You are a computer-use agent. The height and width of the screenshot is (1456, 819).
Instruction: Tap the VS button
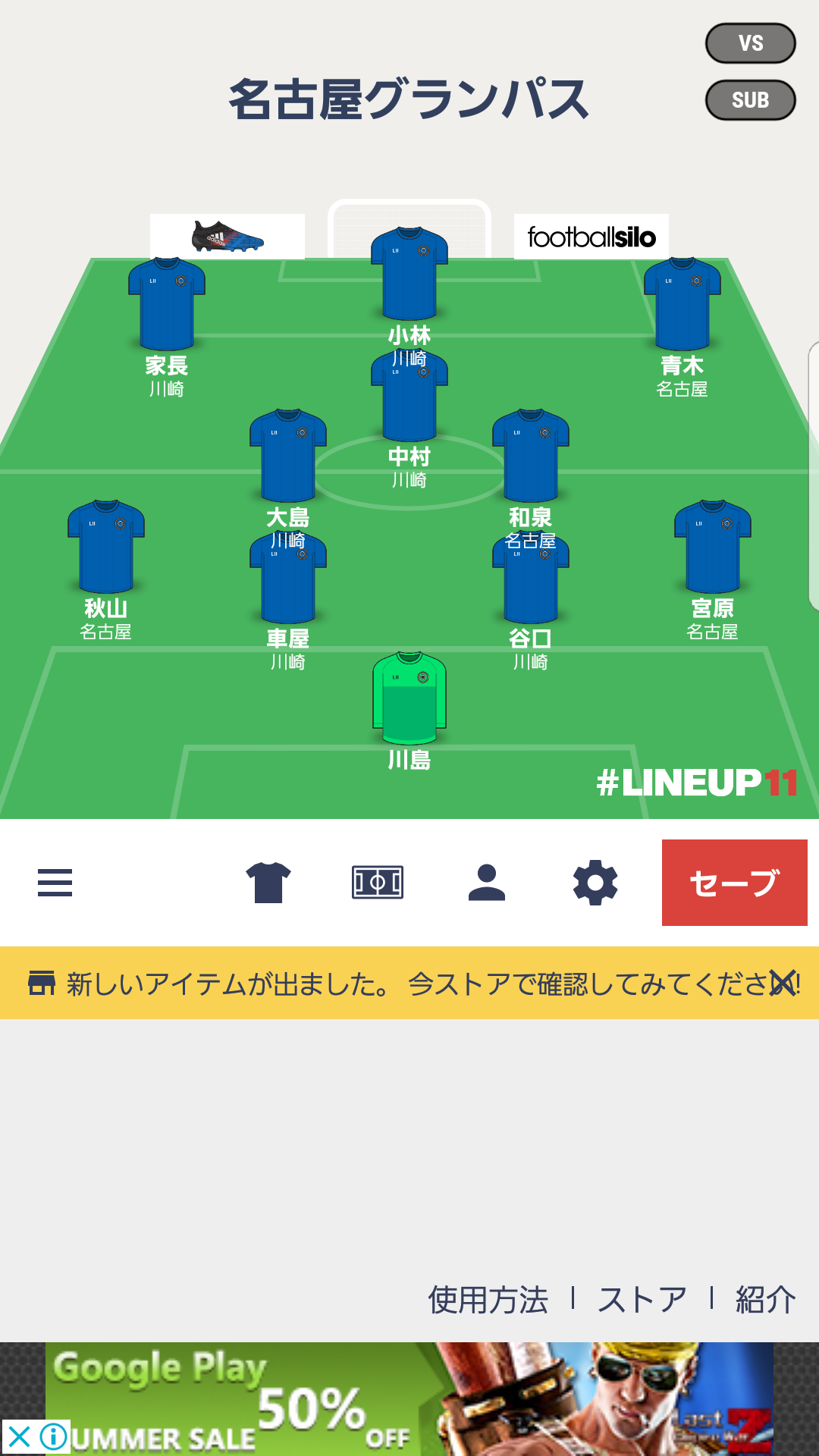click(x=750, y=43)
